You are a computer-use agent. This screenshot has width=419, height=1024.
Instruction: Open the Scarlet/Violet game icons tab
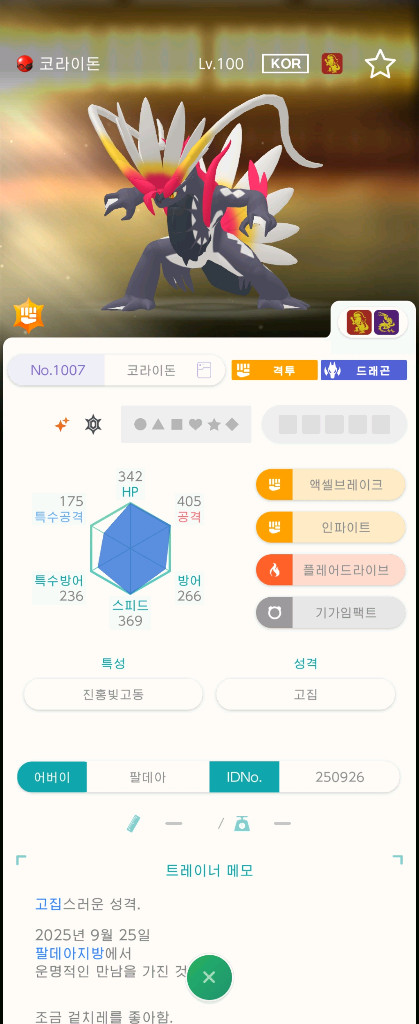click(x=373, y=323)
